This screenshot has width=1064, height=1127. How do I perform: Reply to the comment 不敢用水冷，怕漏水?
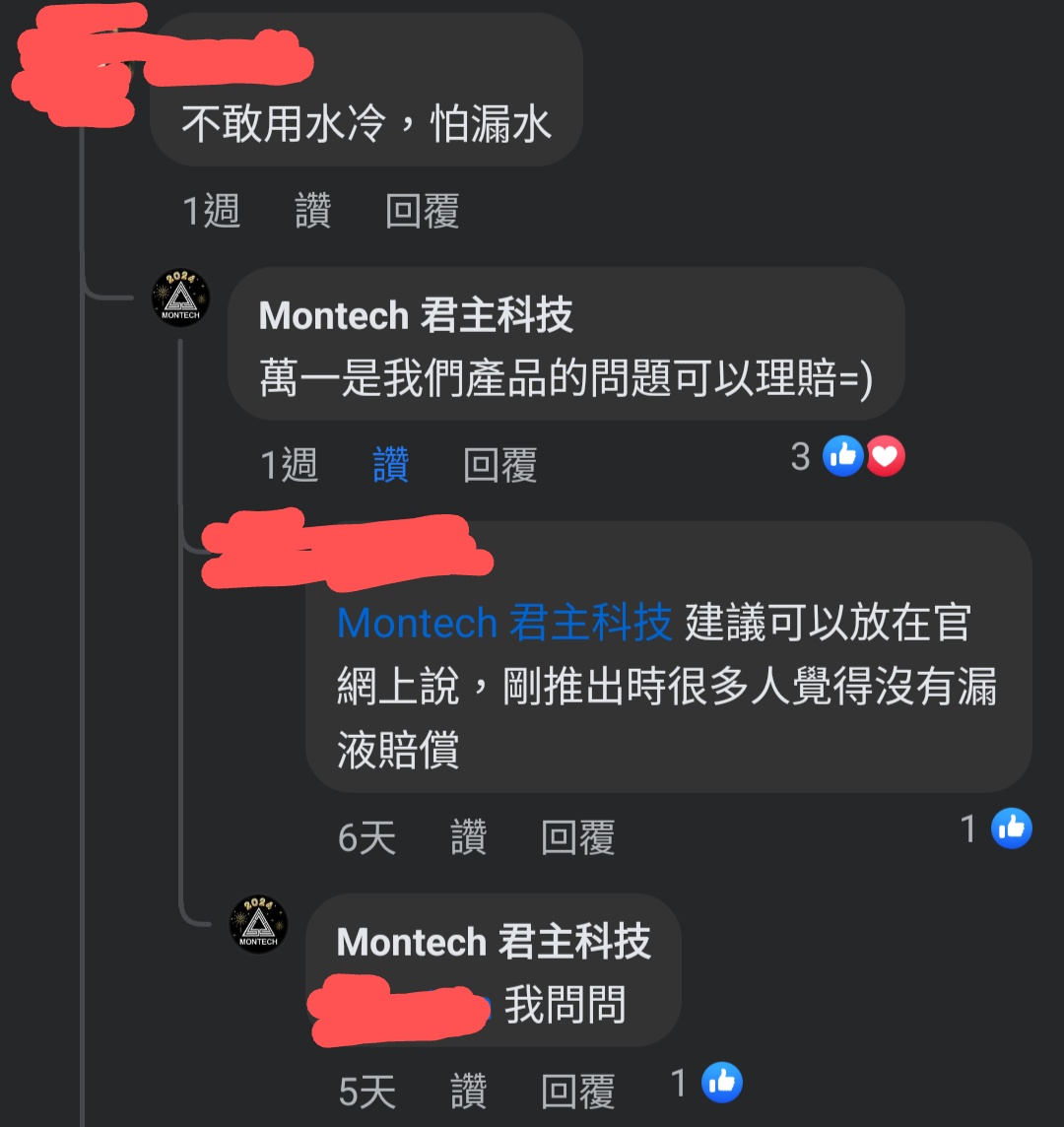(422, 211)
